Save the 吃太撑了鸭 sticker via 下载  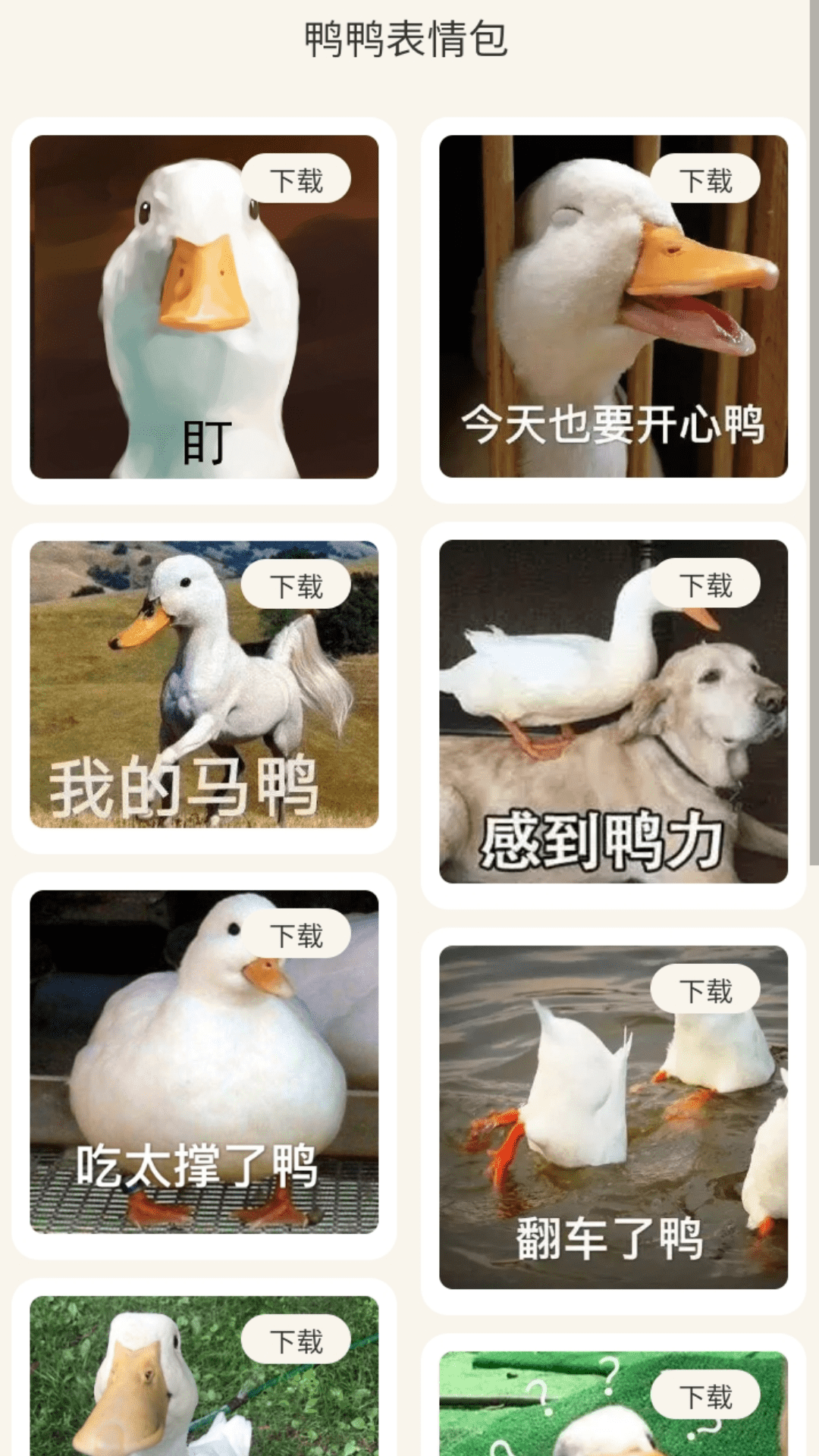[297, 934]
